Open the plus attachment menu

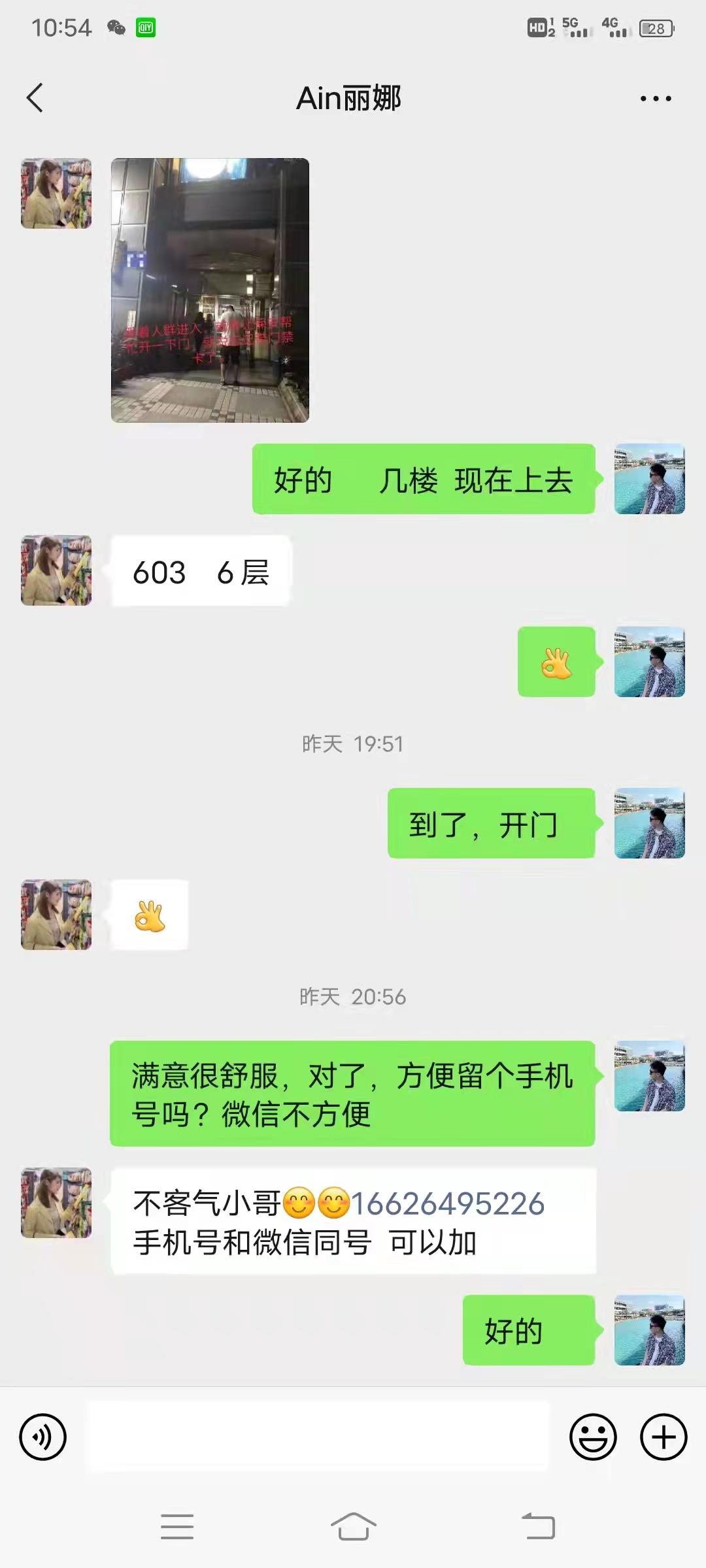pyautogui.click(x=664, y=1437)
